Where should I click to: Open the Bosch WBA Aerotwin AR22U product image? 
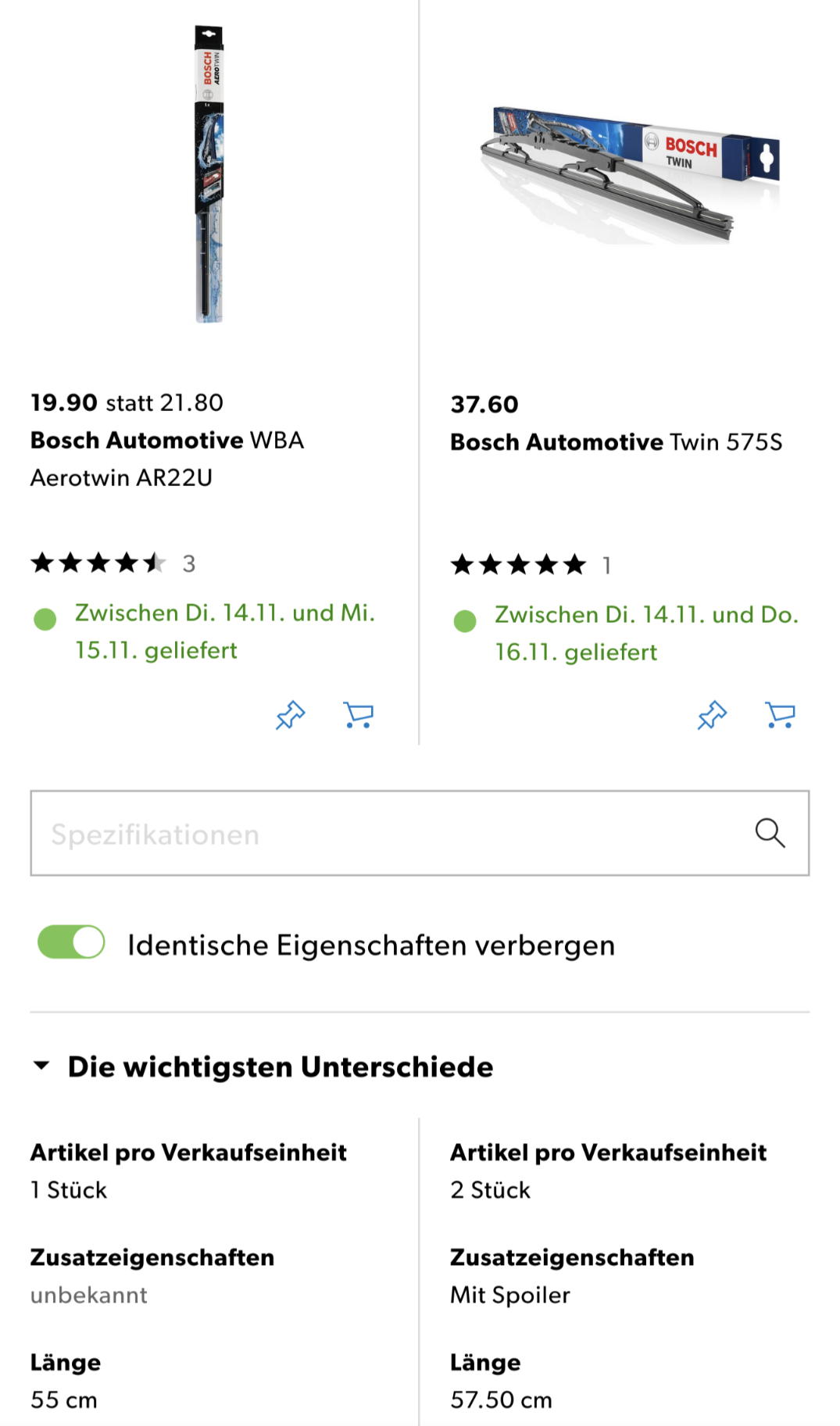coord(209,173)
